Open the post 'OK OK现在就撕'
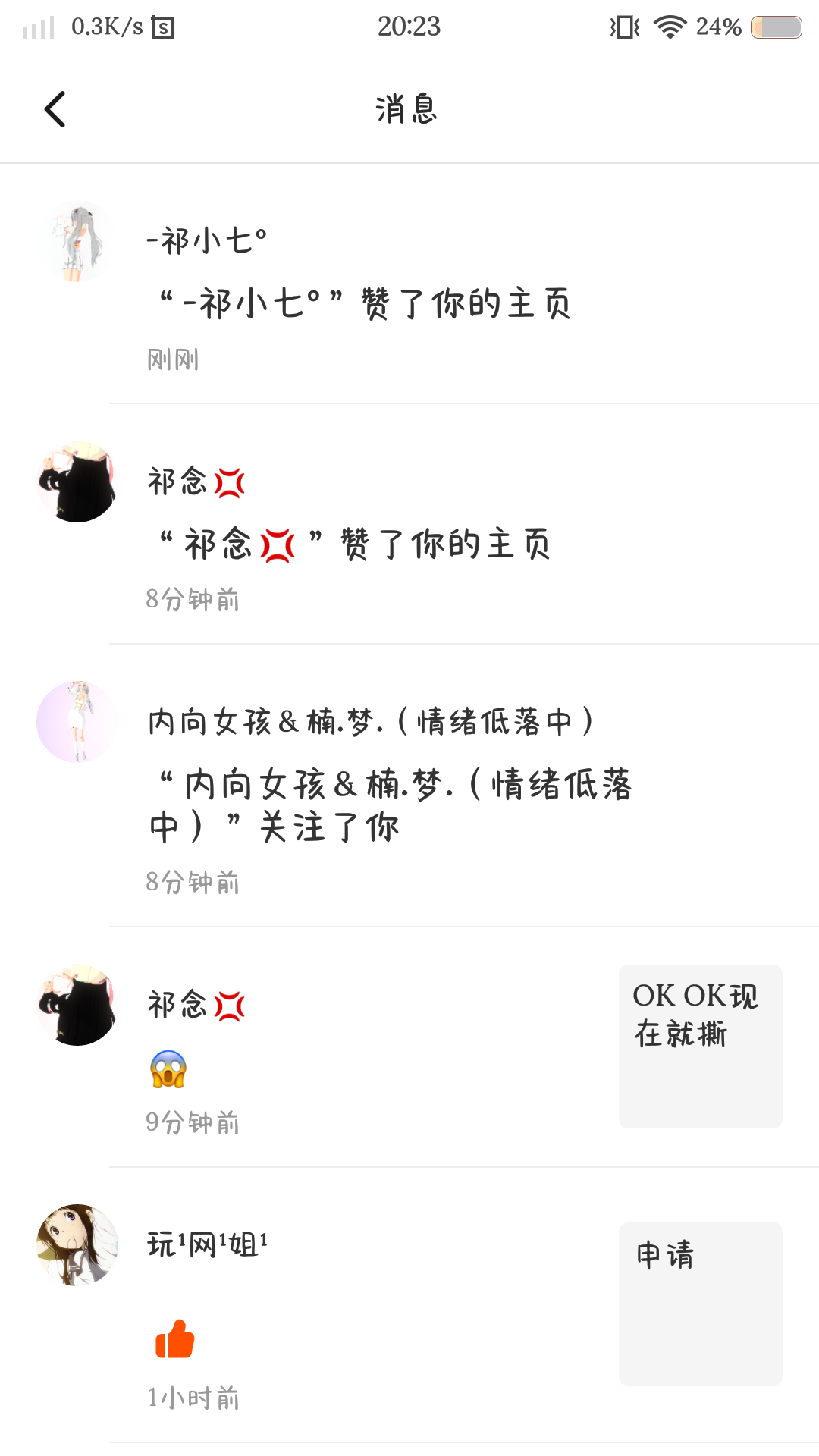 (700, 1046)
